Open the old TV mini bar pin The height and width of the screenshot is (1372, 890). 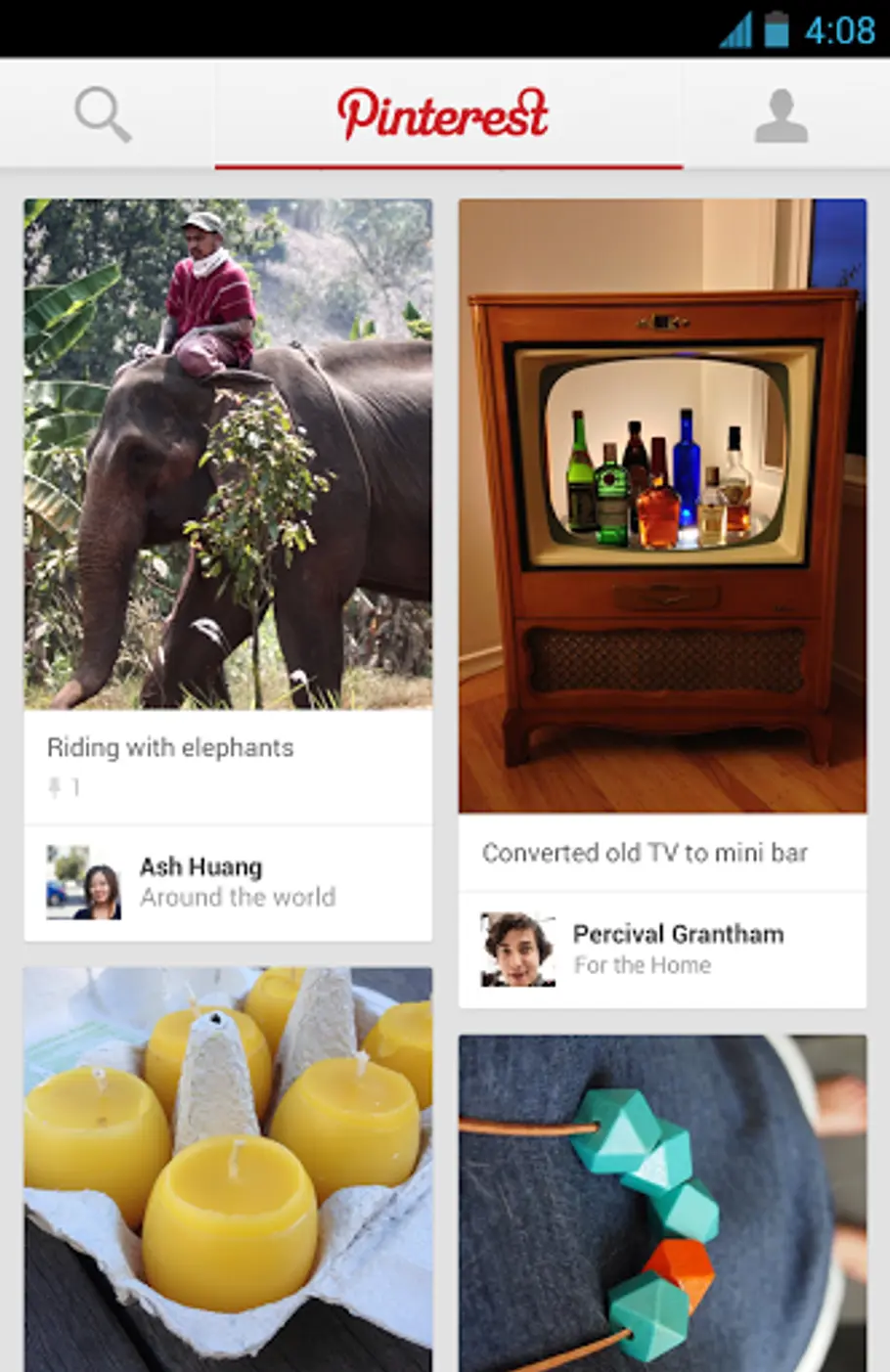(x=662, y=506)
